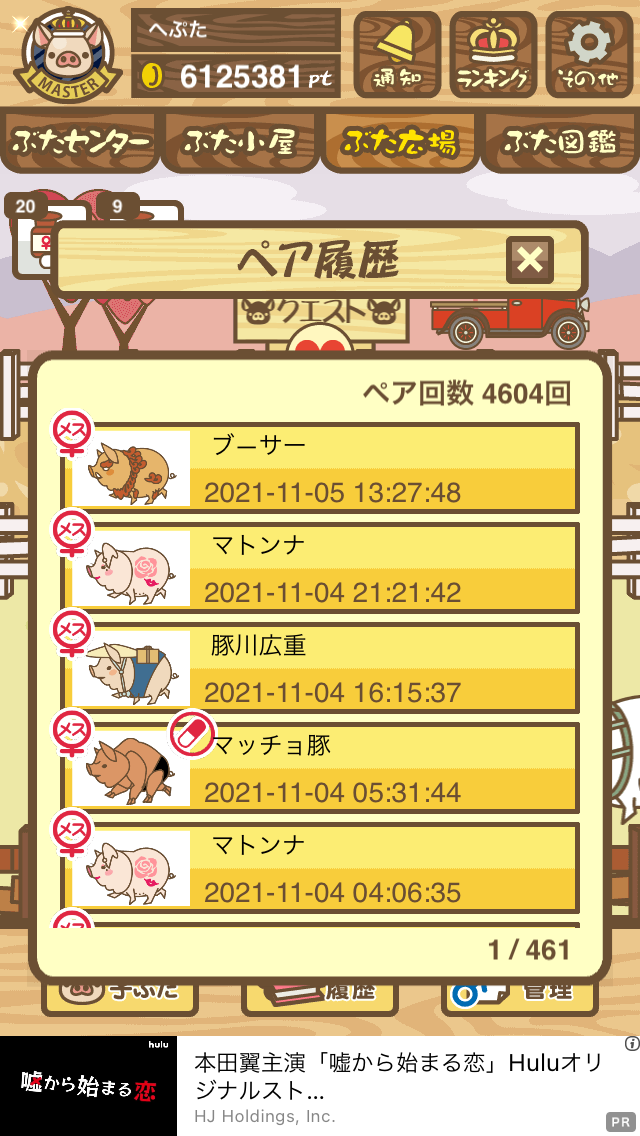Open the ブーサー pair history entry
Viewport: 640px width, 1136px height.
tap(320, 468)
